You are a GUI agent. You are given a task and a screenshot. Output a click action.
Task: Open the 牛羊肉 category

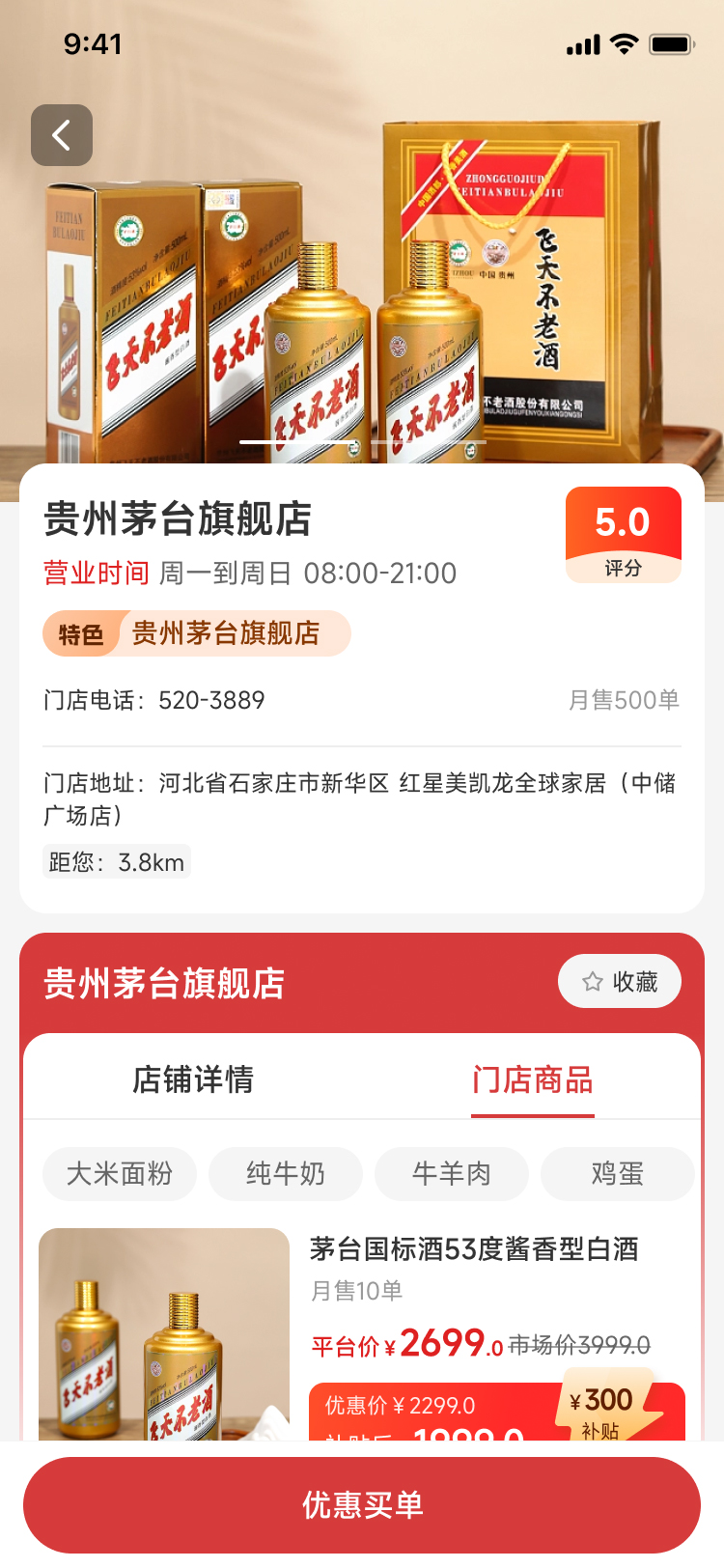point(452,1174)
